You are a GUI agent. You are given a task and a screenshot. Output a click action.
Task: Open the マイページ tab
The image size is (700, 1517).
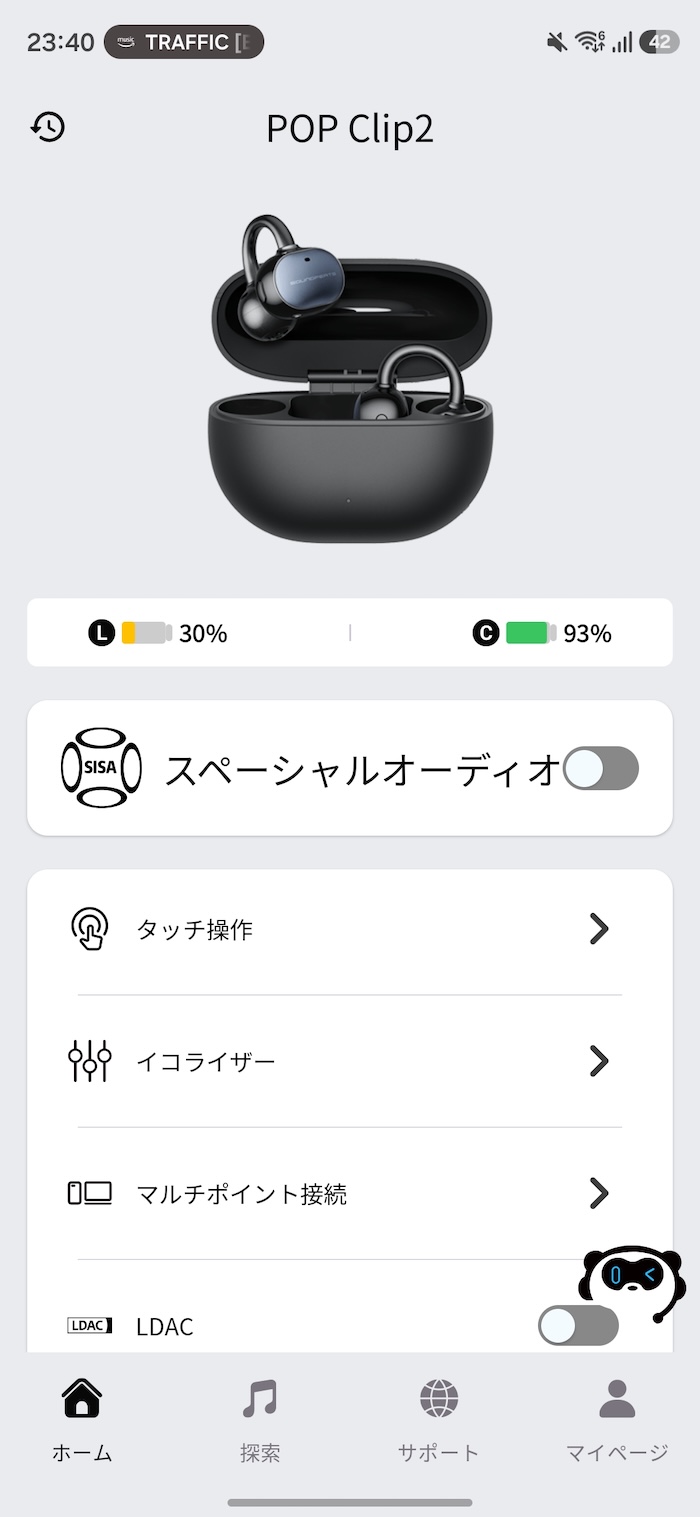(x=617, y=1420)
